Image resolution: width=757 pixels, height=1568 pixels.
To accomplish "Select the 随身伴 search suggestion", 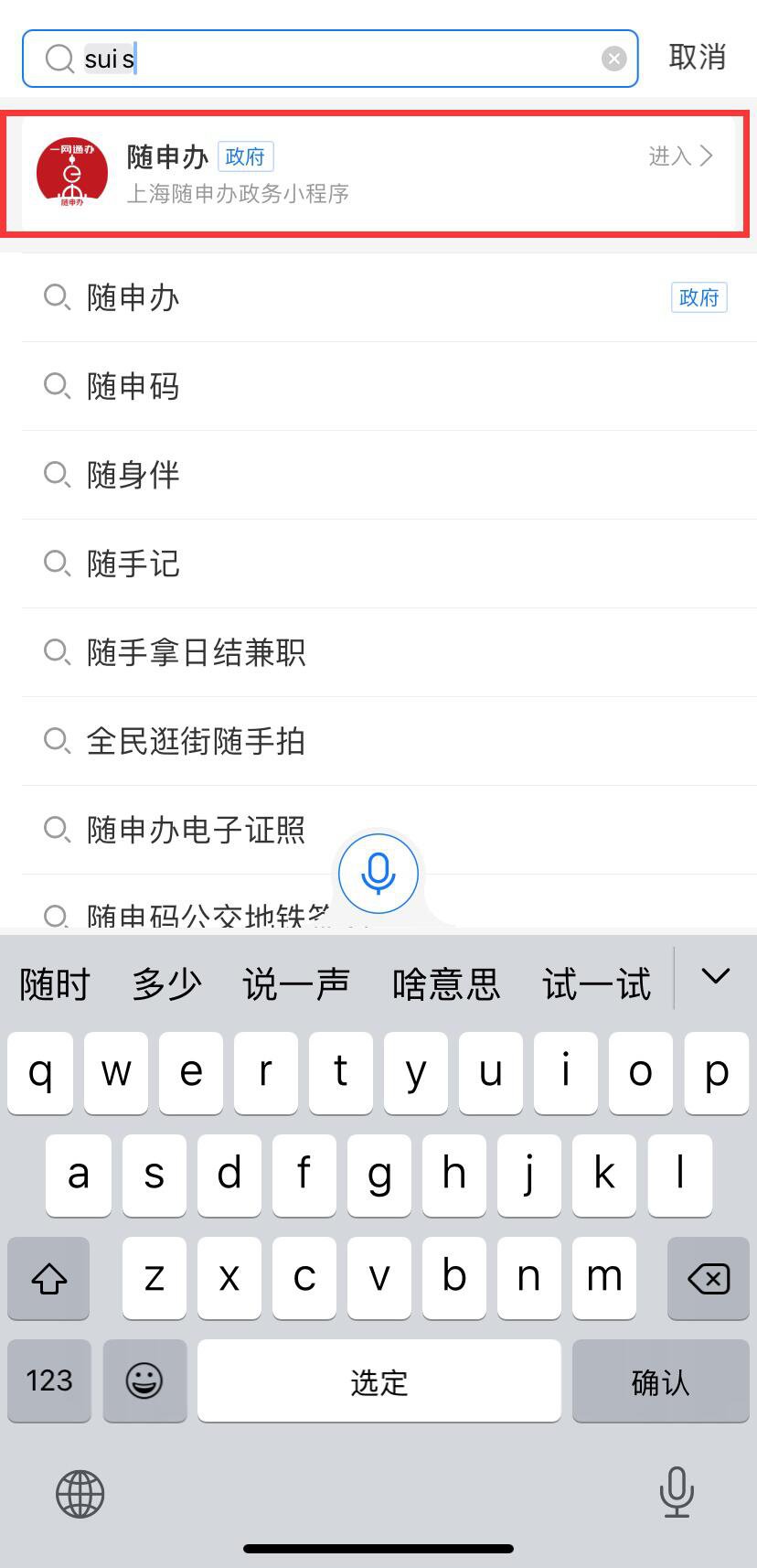I will 133,475.
